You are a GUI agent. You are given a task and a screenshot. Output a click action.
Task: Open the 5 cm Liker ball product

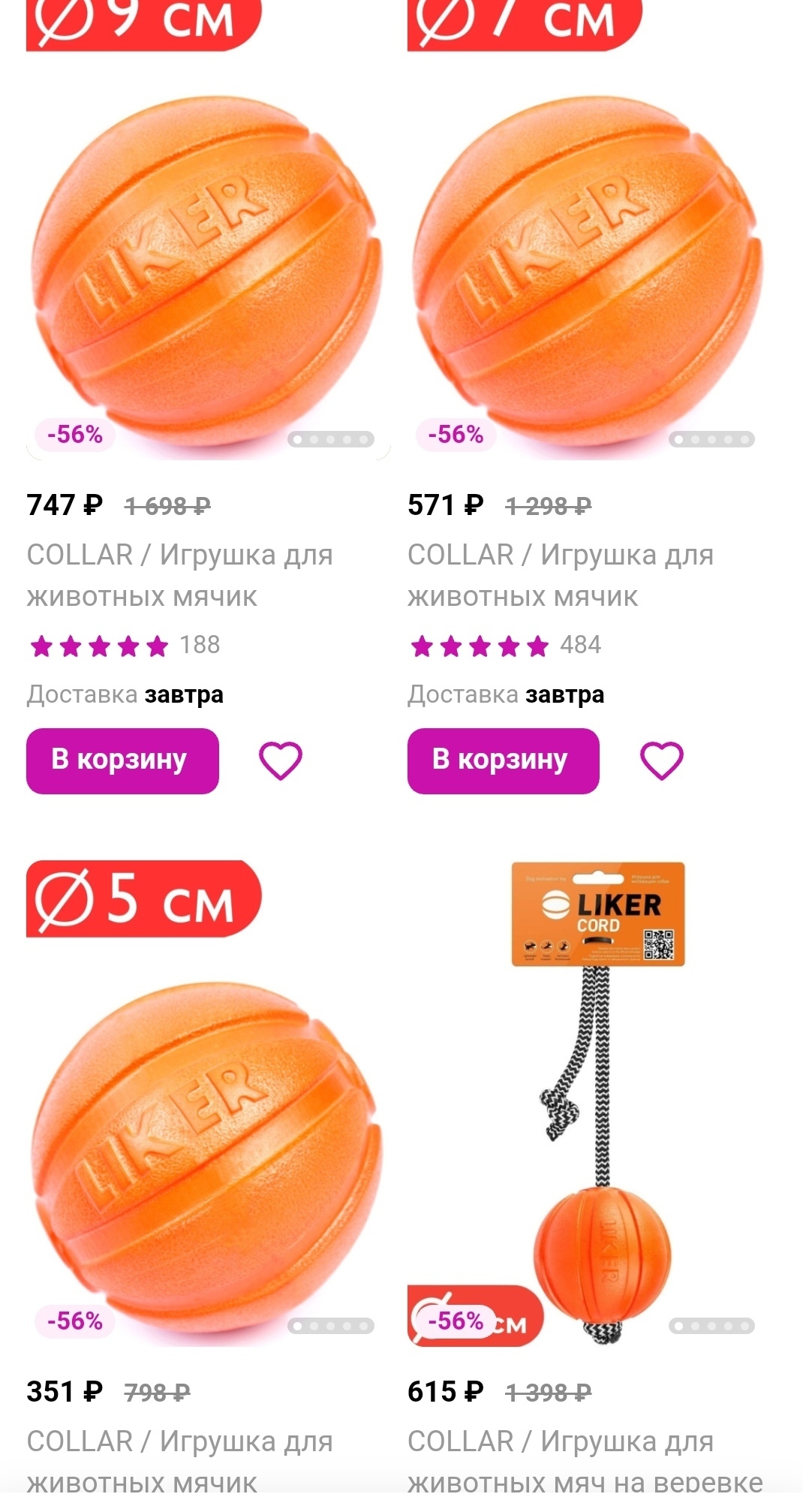tap(207, 1156)
